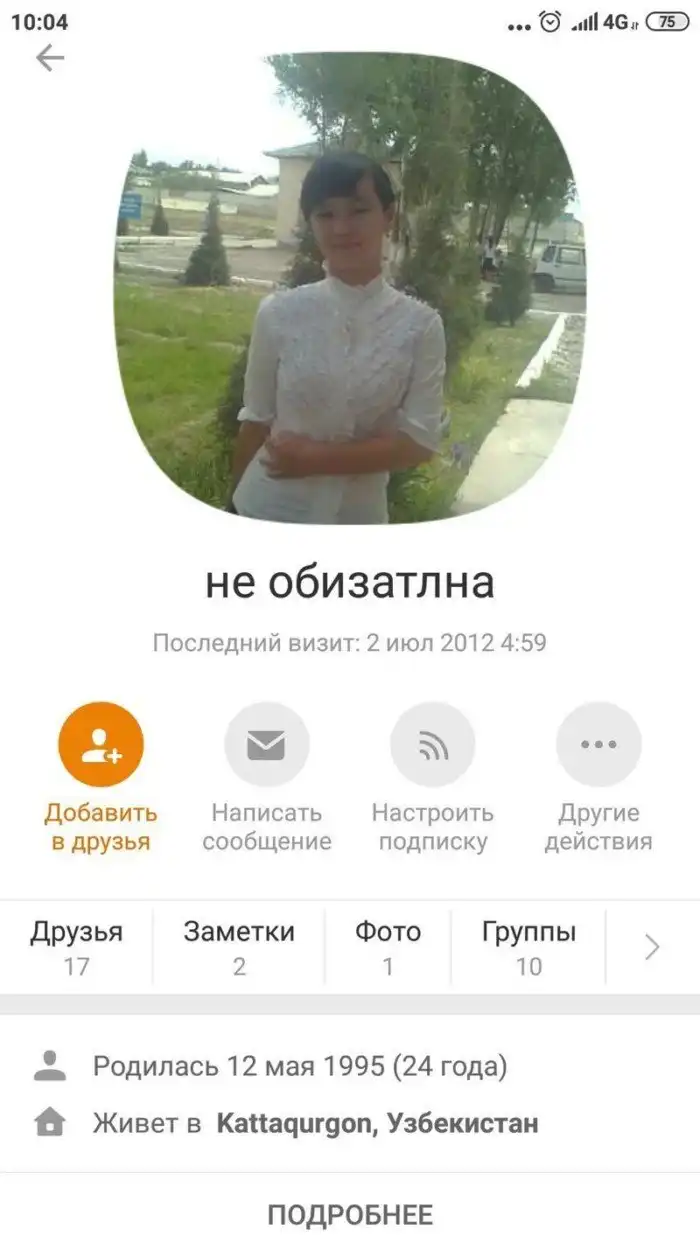The width and height of the screenshot is (700, 1244).
Task: Switch to the Группы tab
Action: [529, 947]
